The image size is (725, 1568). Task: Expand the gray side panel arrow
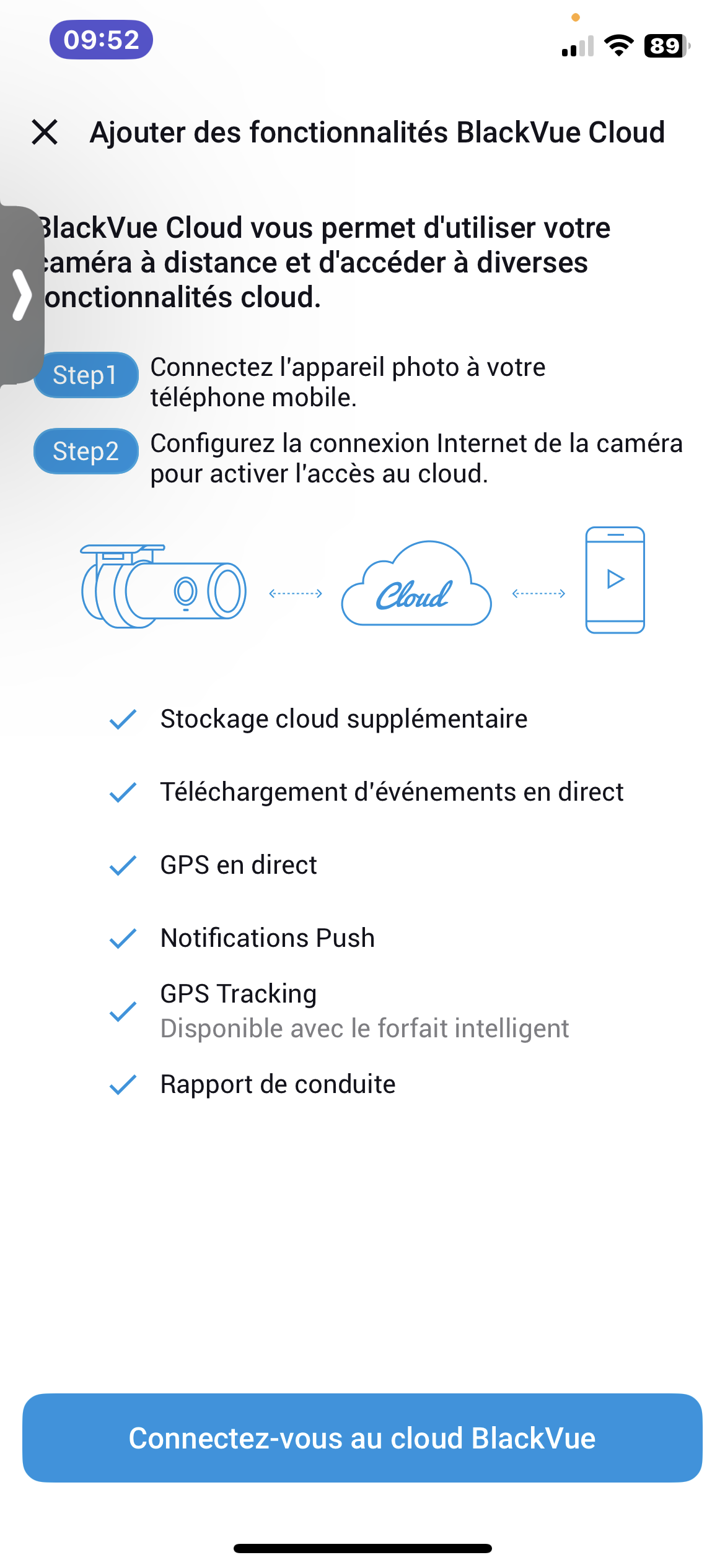[22, 295]
